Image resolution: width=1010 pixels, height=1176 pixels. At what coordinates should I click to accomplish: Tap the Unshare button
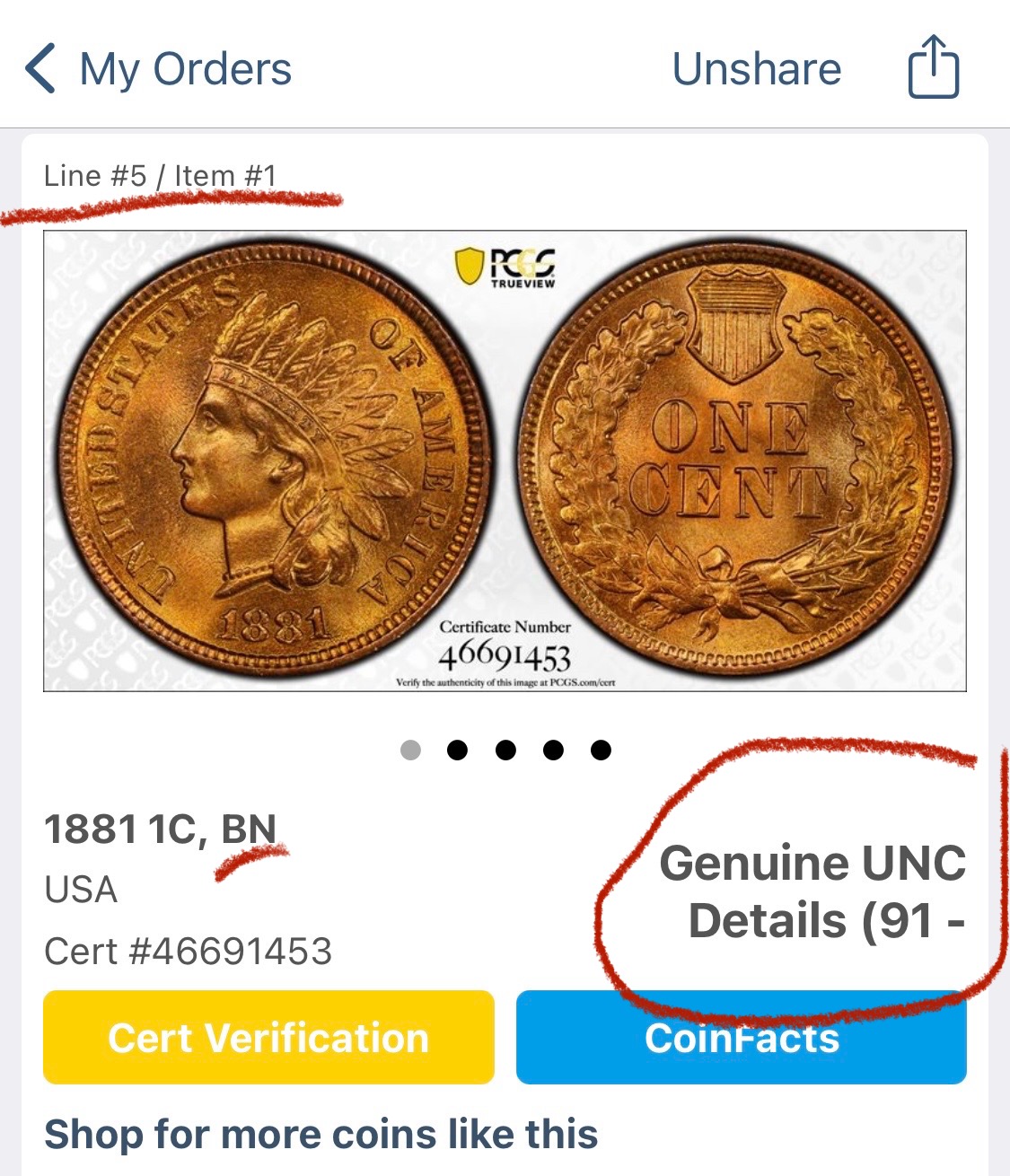(756, 69)
